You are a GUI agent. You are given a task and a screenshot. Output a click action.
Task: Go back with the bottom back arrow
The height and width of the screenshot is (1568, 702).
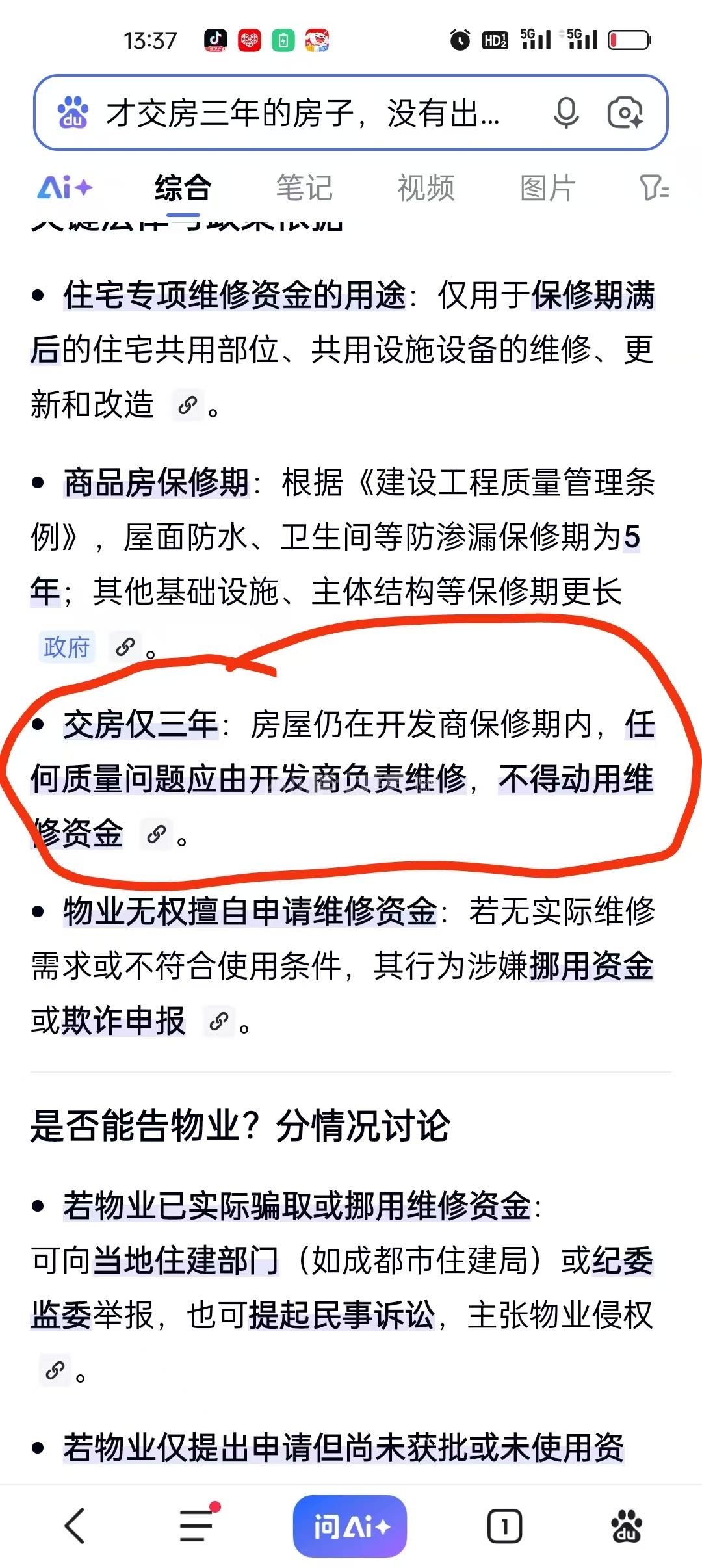75,1525
